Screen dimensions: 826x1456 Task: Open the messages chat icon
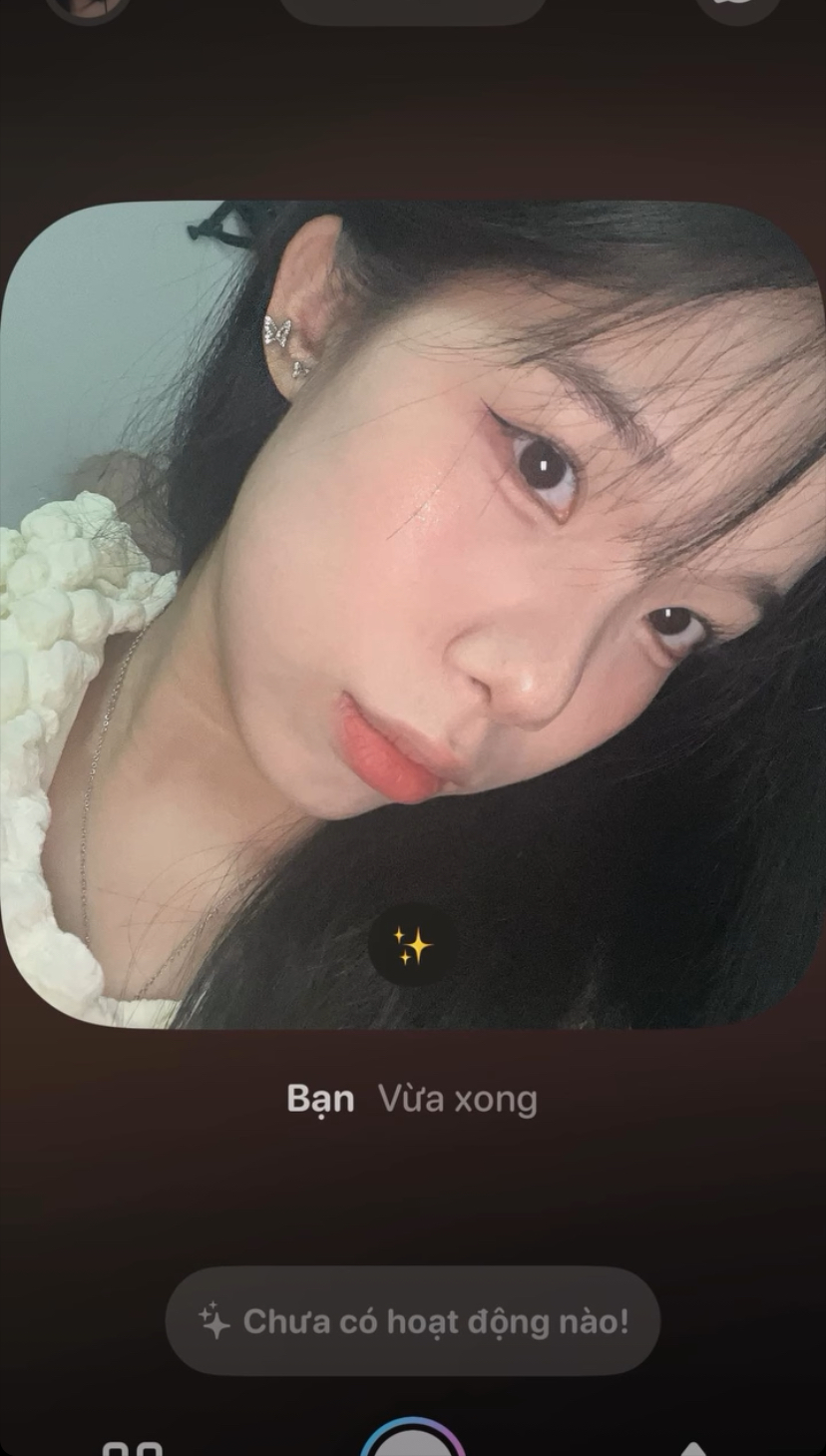pos(737,6)
